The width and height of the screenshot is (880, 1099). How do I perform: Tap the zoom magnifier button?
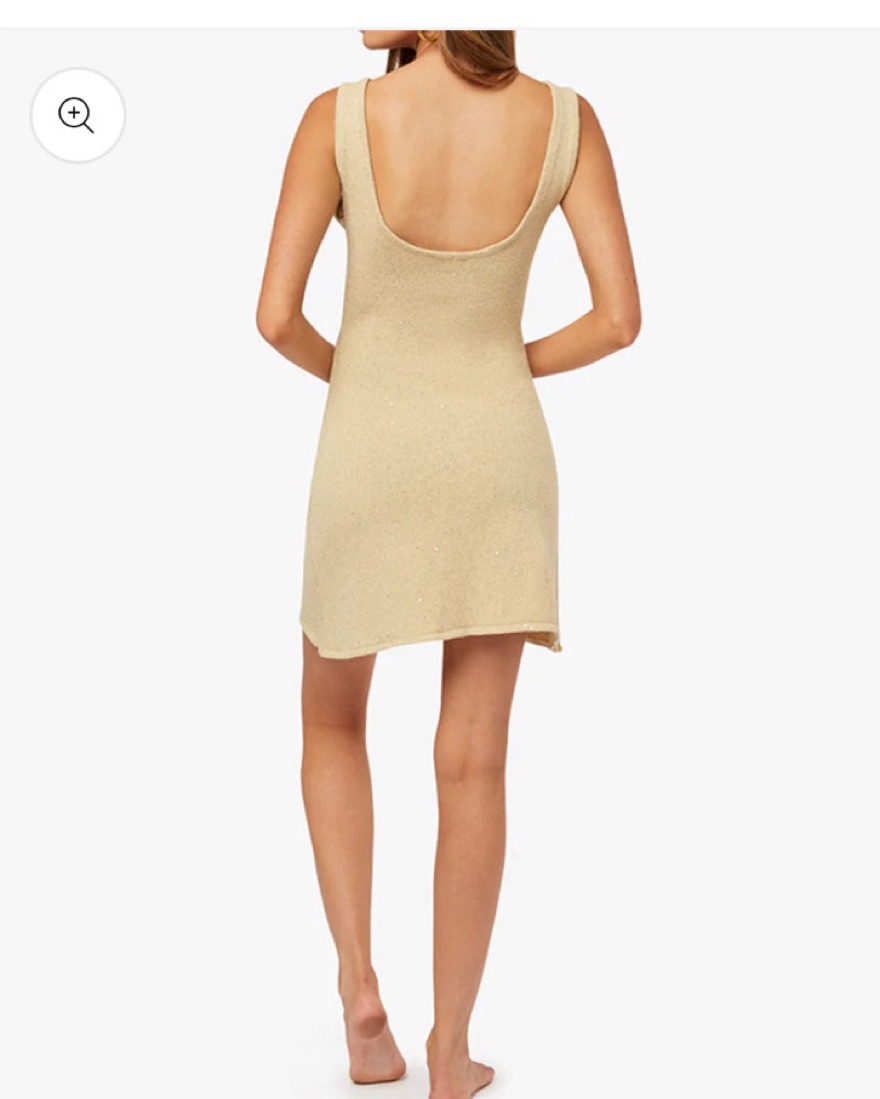tap(78, 115)
